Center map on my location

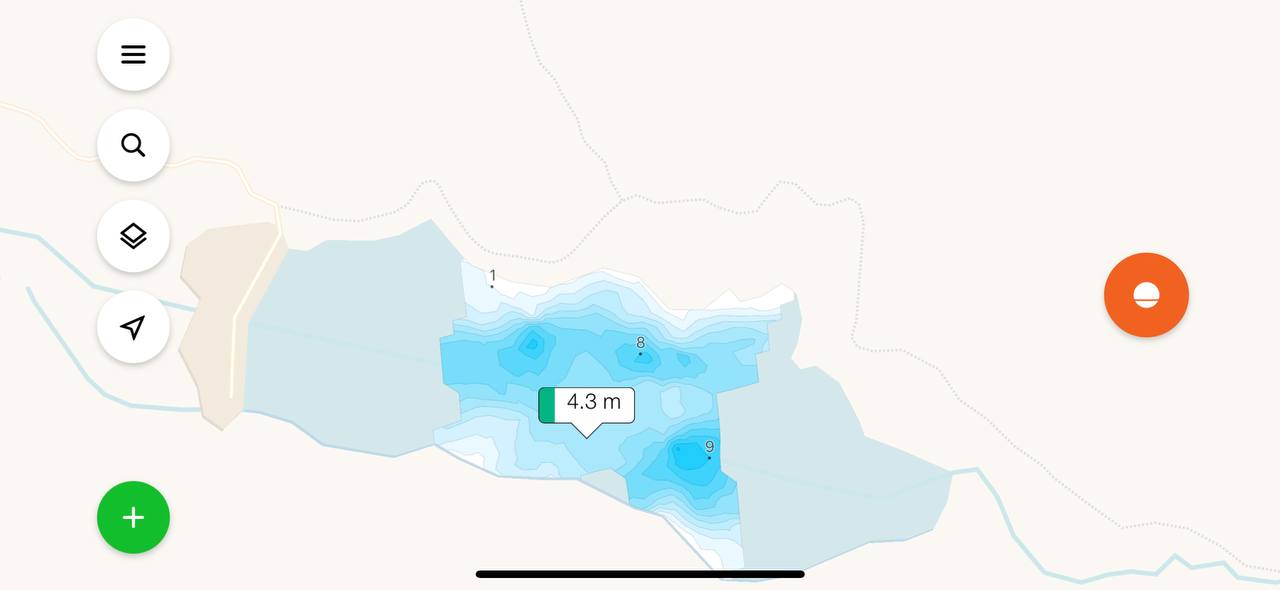(x=133, y=327)
